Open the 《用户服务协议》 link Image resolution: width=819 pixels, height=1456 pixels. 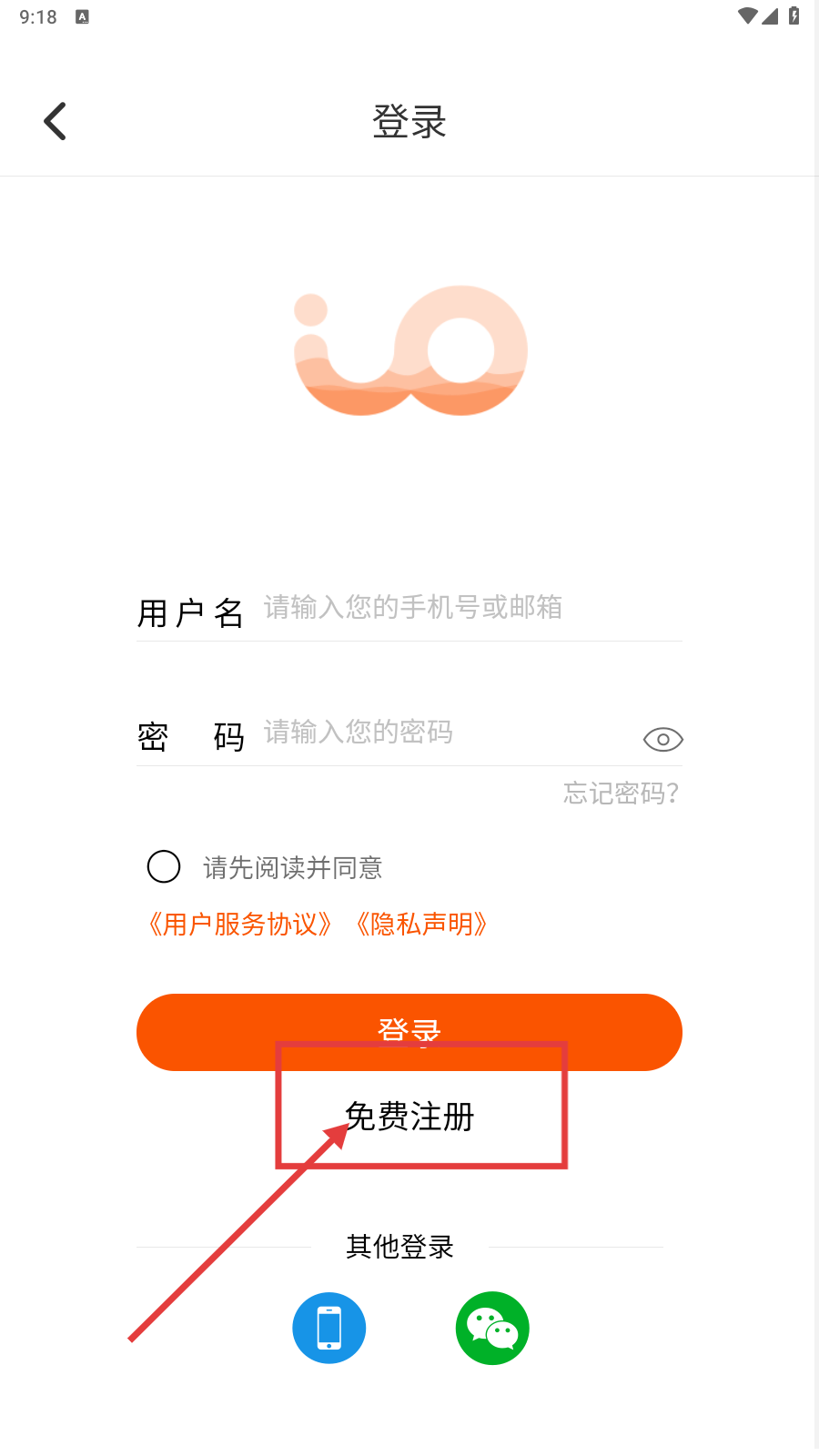click(240, 925)
